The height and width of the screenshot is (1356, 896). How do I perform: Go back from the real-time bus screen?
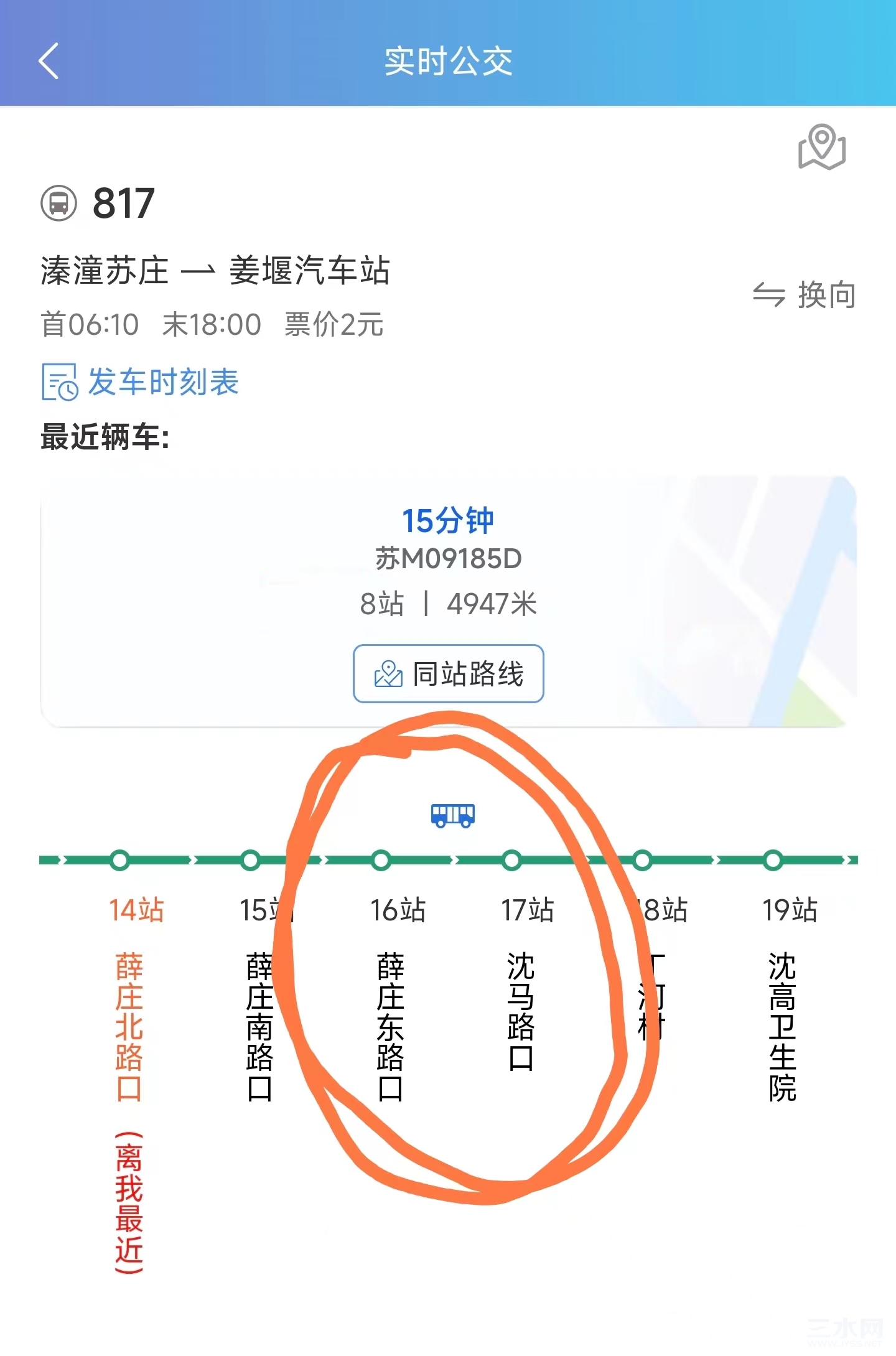[x=49, y=61]
